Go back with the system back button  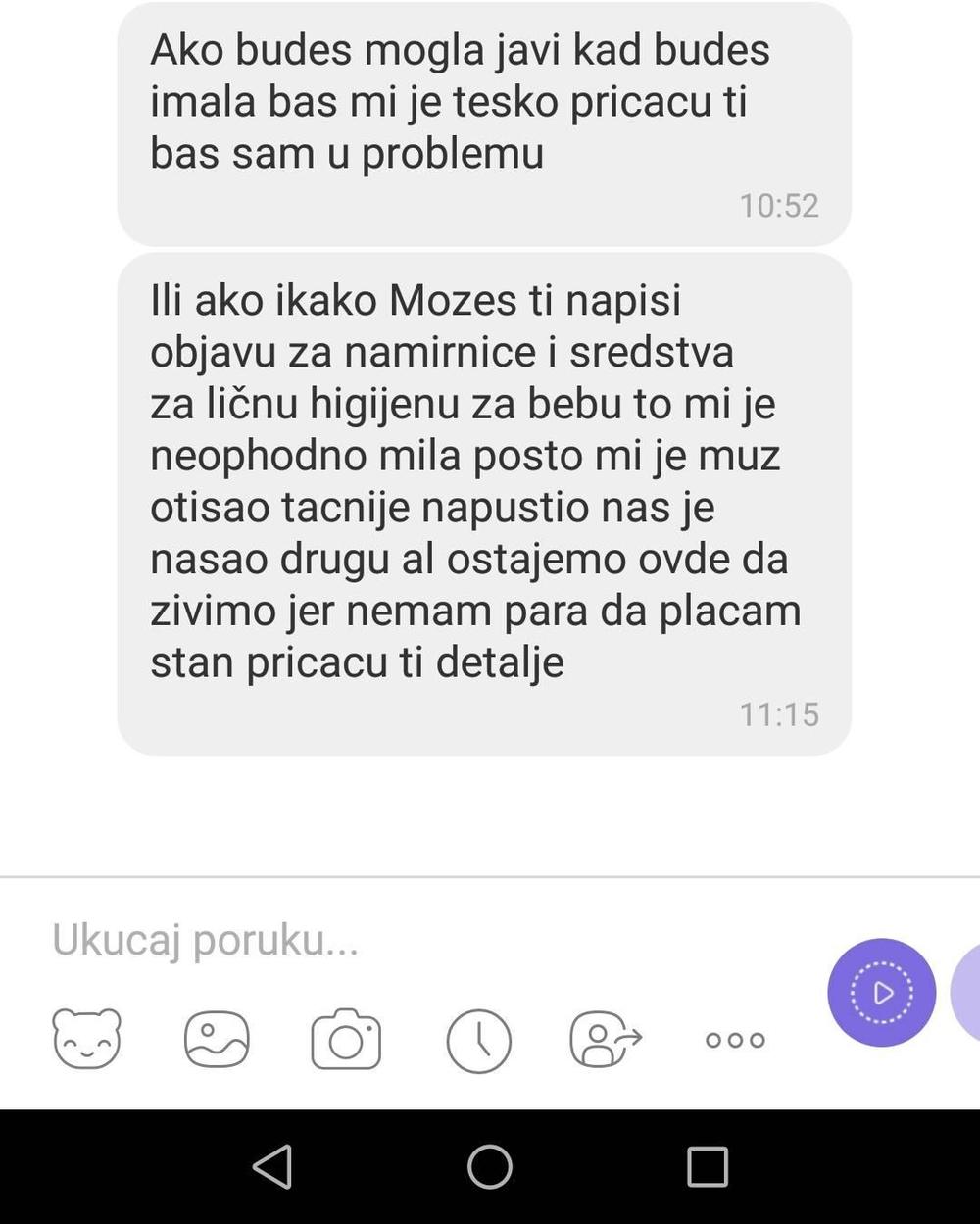click(272, 1167)
